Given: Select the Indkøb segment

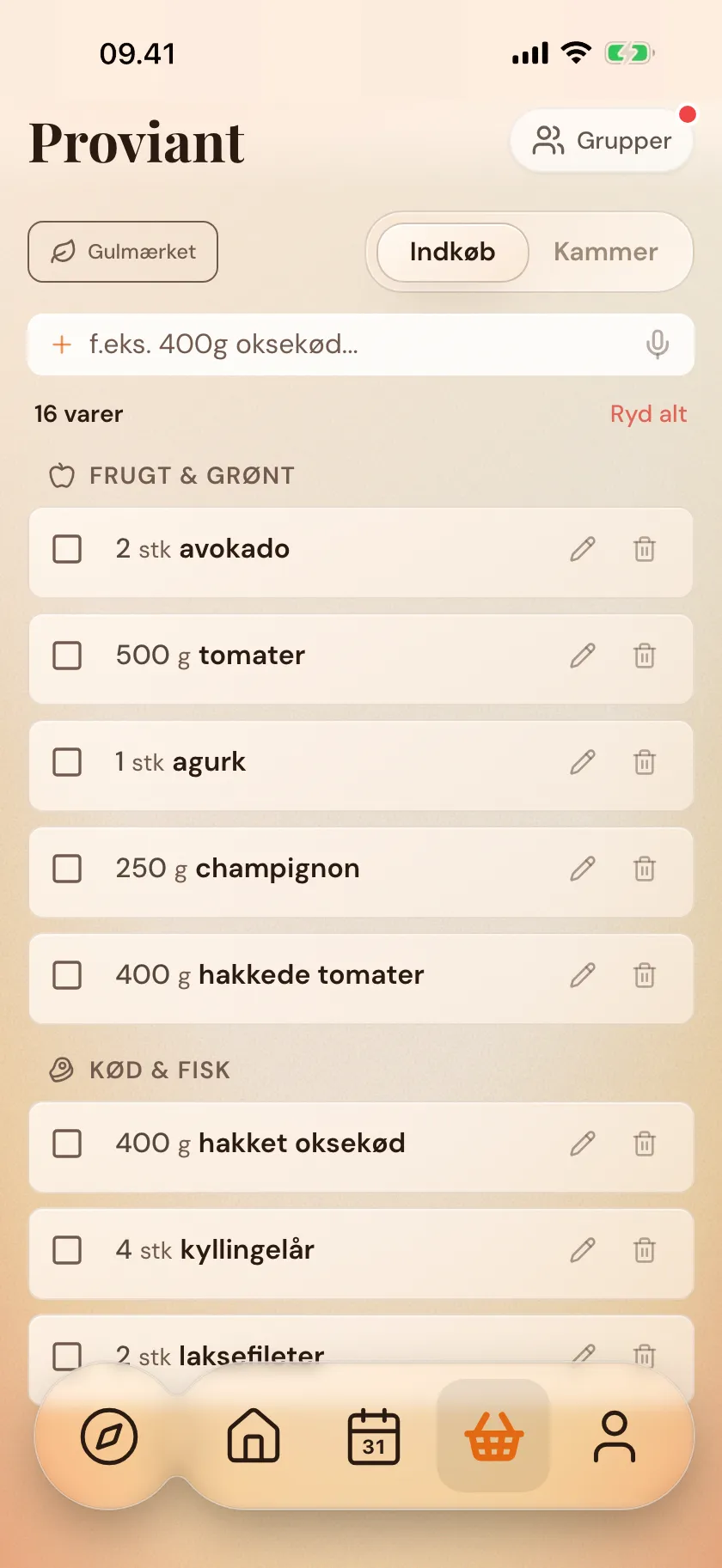Looking at the screenshot, I should coord(452,252).
